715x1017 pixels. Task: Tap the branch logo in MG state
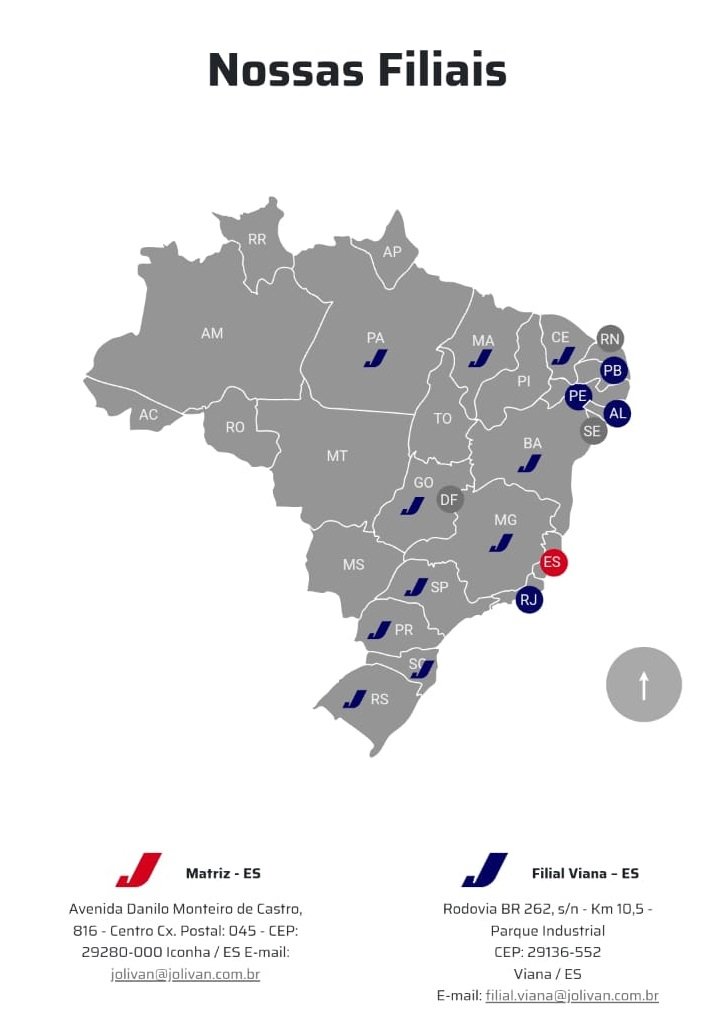501,542
